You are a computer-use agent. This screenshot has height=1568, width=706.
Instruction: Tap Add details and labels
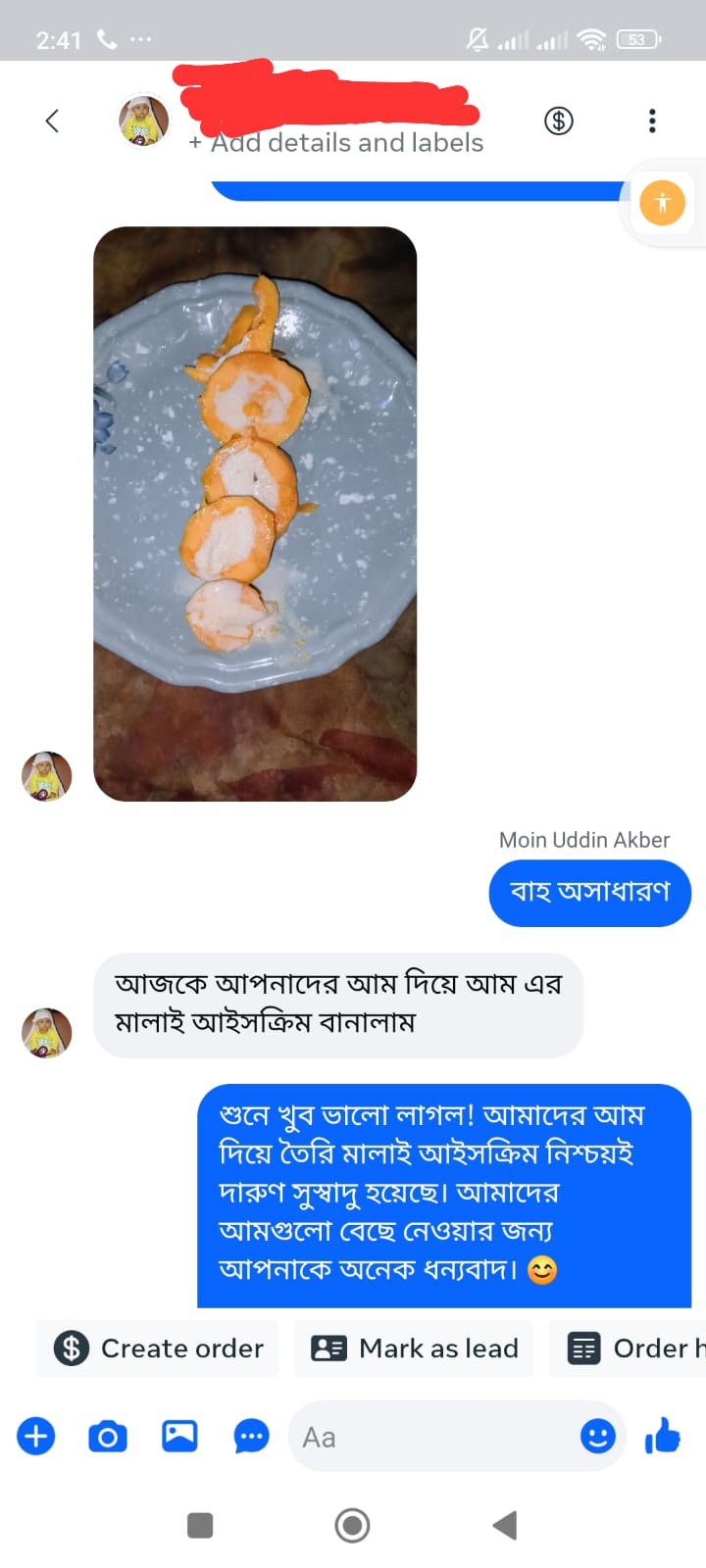click(x=336, y=143)
